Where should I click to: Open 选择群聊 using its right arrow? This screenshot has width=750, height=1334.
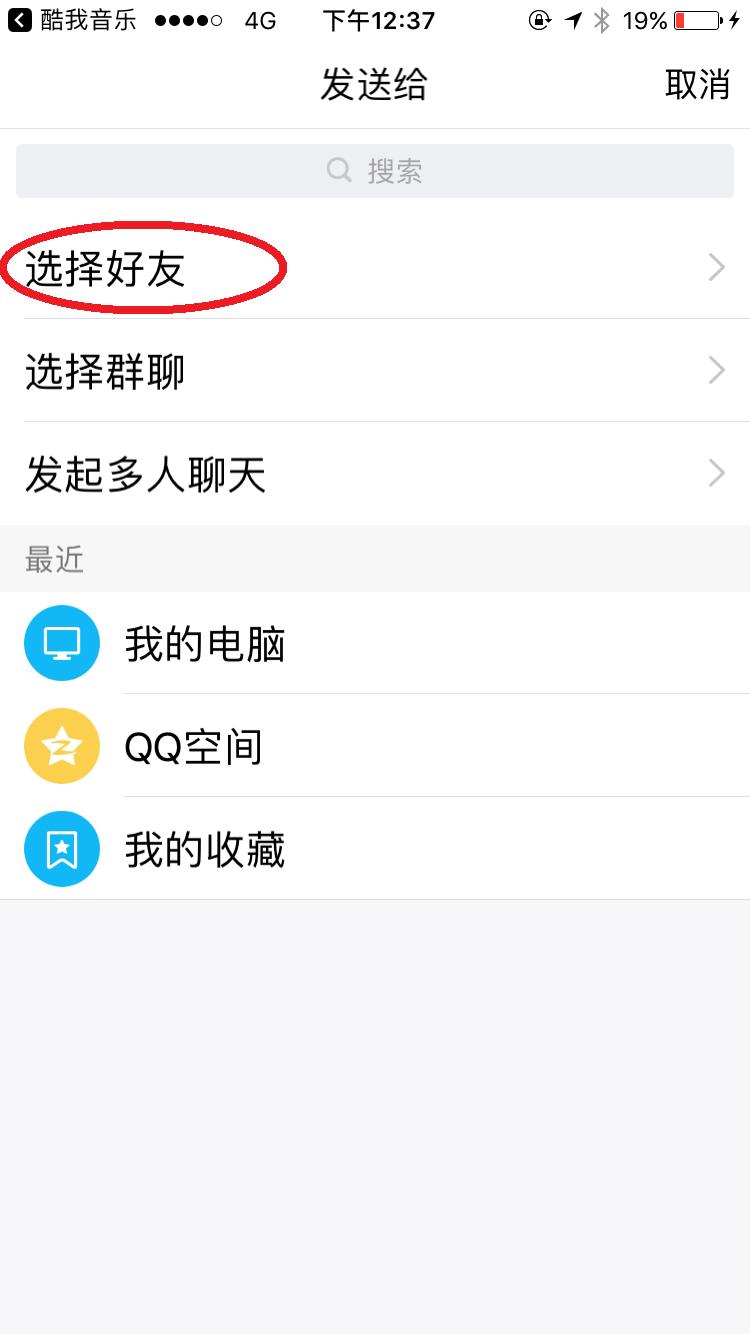coord(715,370)
